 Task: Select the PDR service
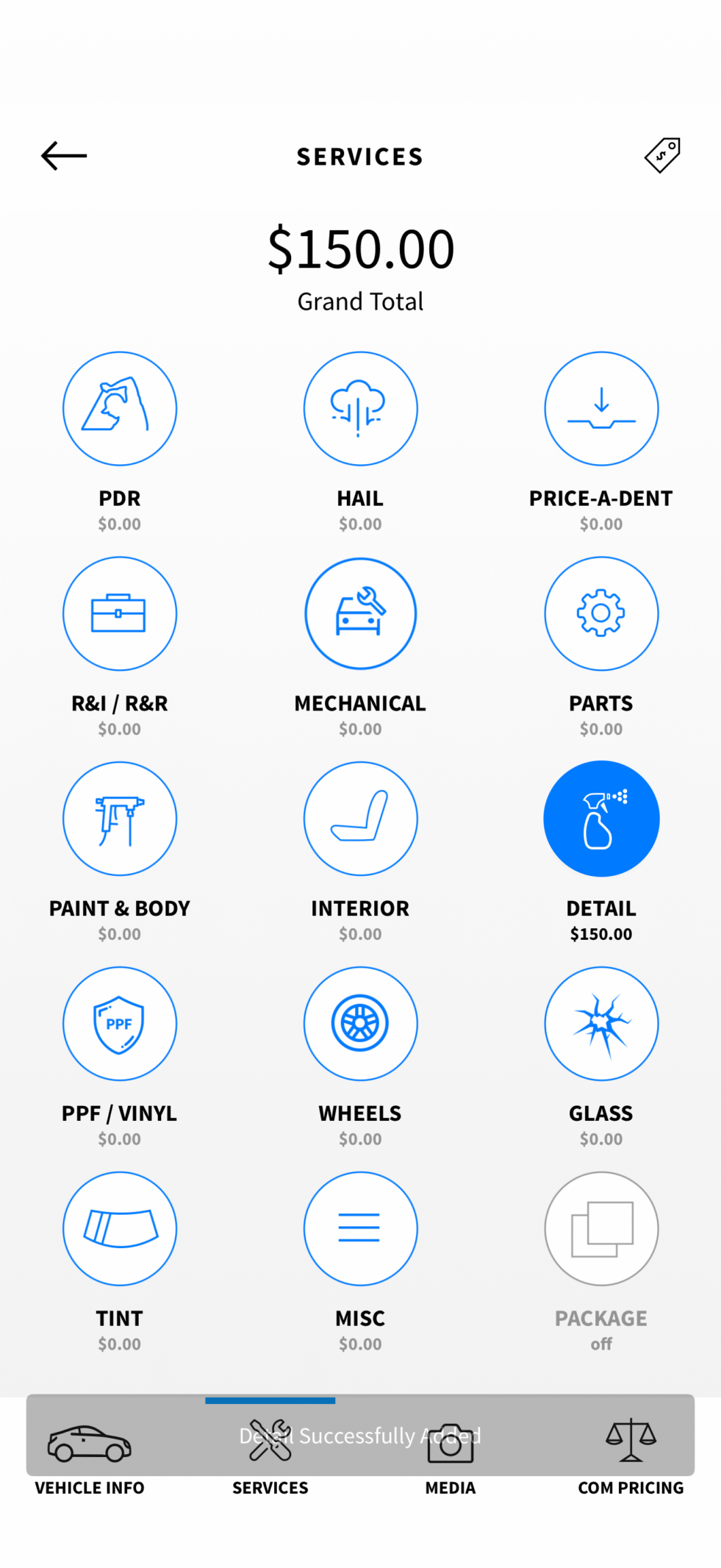click(120, 409)
